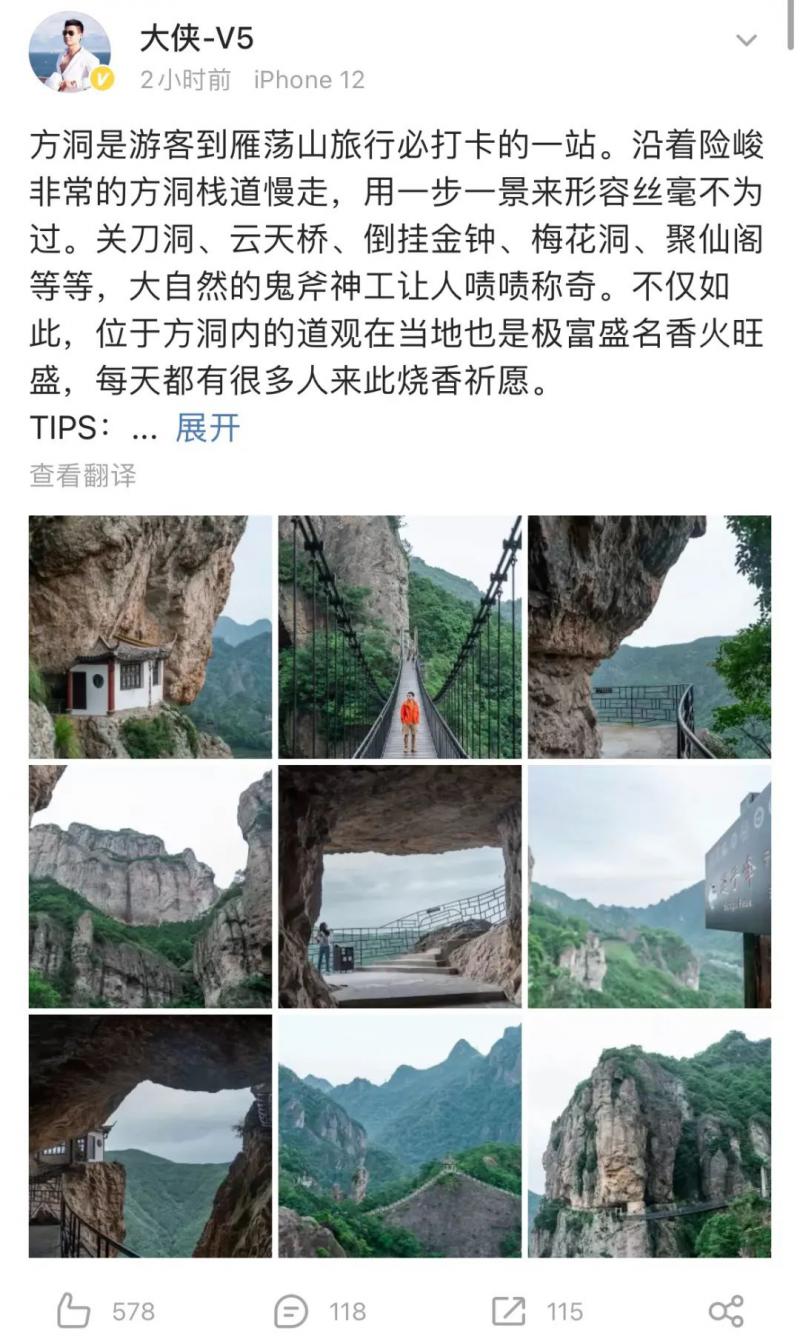Open the 大侠-V5 username
Viewport: 800px width, 1342px height.
coord(197,38)
